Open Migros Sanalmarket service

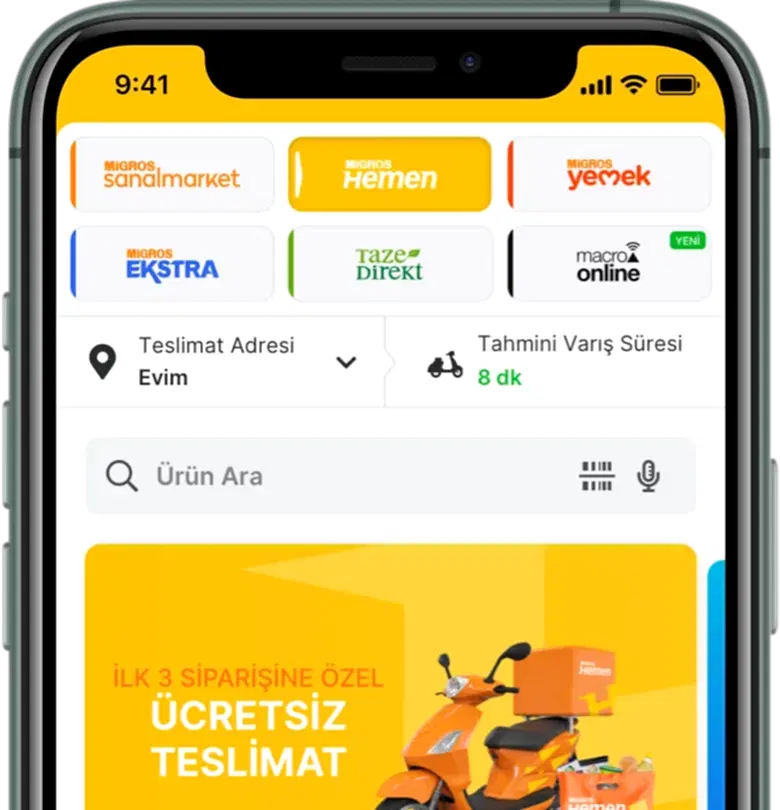point(172,175)
